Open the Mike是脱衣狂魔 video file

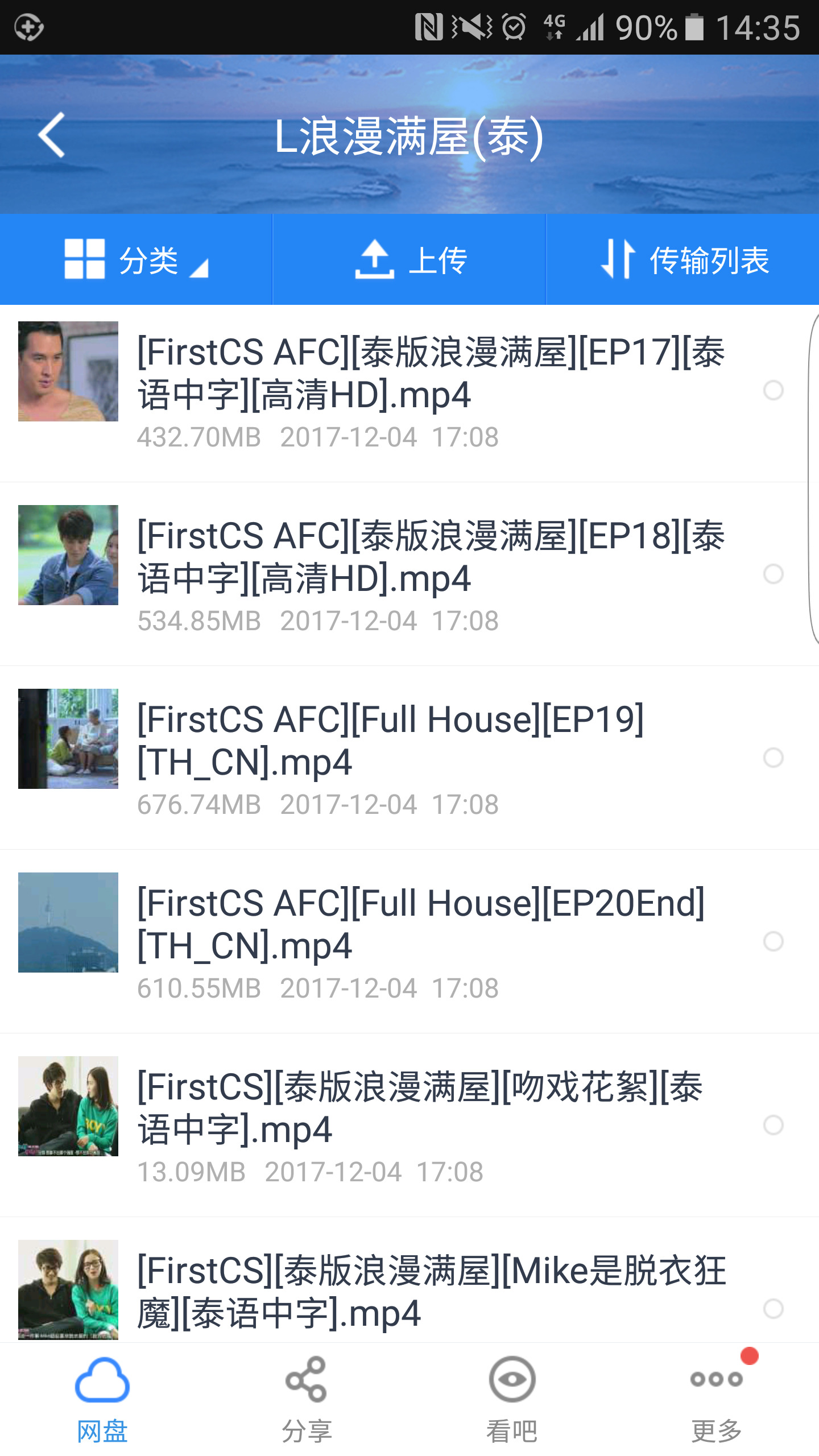click(x=398, y=1292)
